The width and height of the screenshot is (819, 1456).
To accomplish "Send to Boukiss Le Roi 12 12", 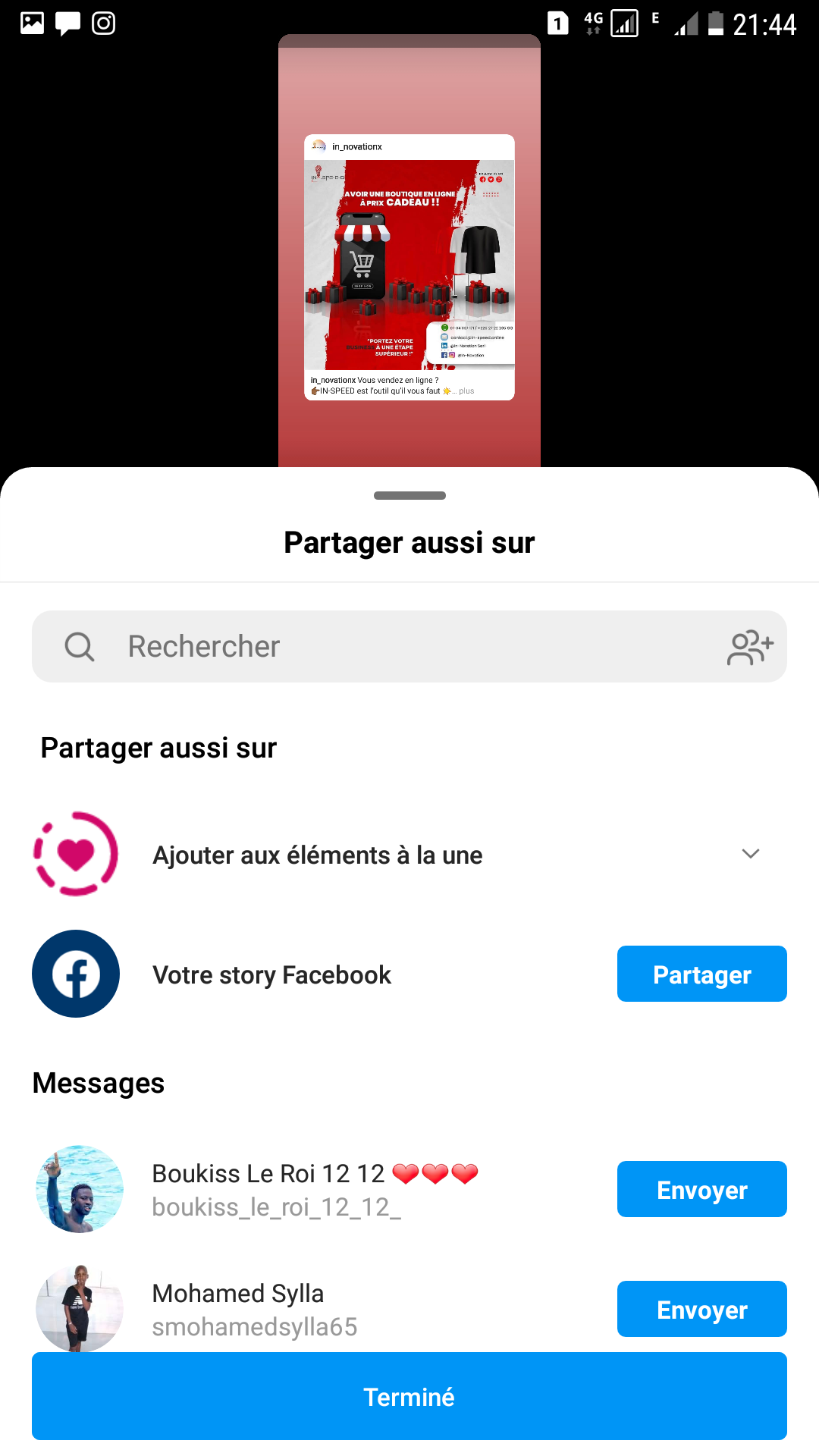I will 701,1190.
